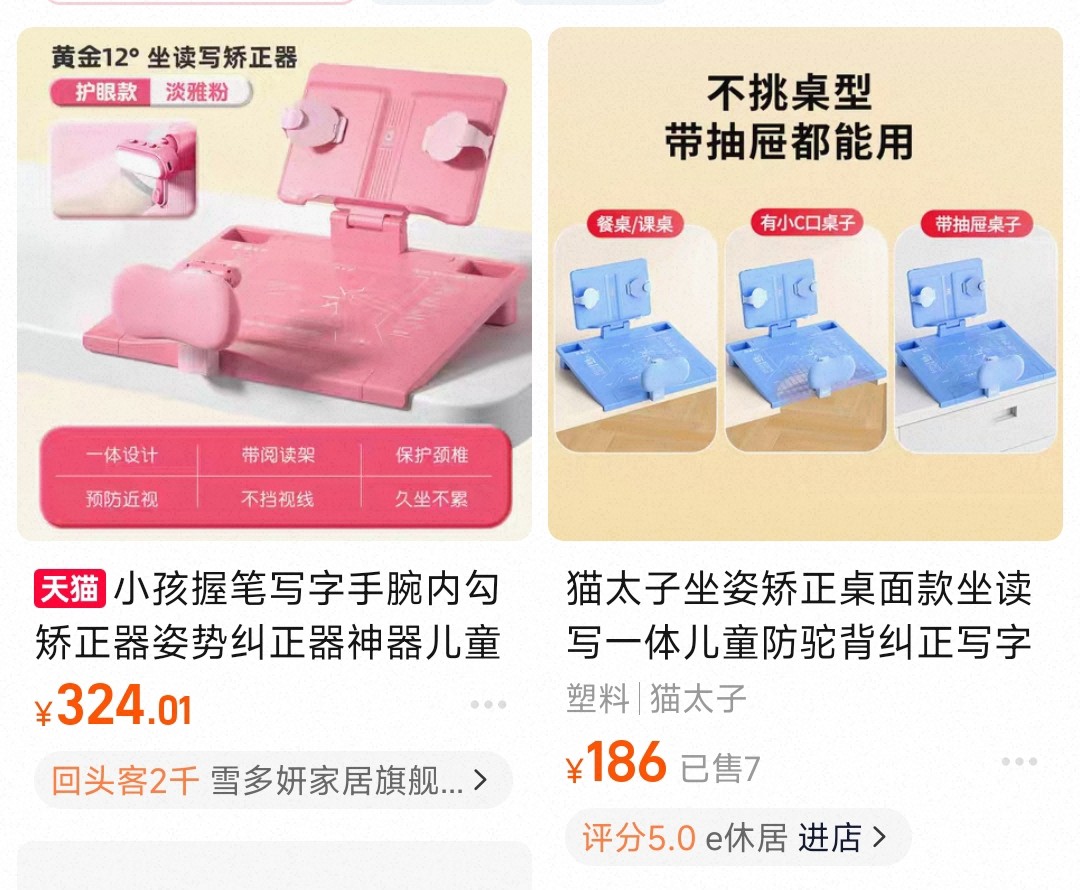
Task: Open the 小孩握笔写字手腕内勾矫正器 listing title
Action: (270, 616)
